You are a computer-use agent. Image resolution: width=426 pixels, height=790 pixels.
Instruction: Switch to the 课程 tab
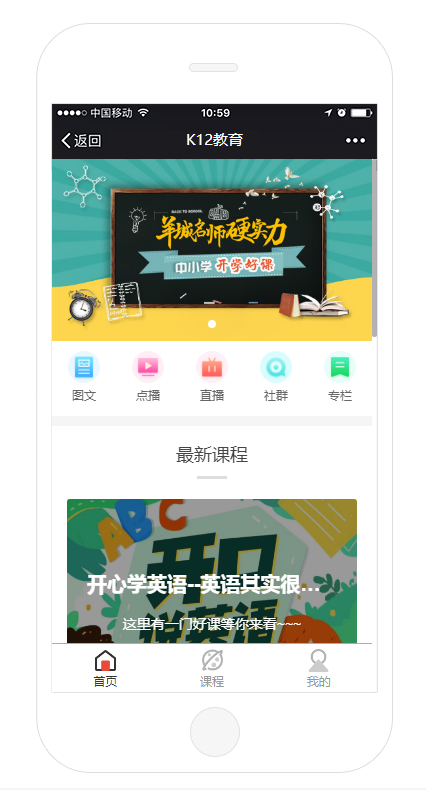point(212,669)
